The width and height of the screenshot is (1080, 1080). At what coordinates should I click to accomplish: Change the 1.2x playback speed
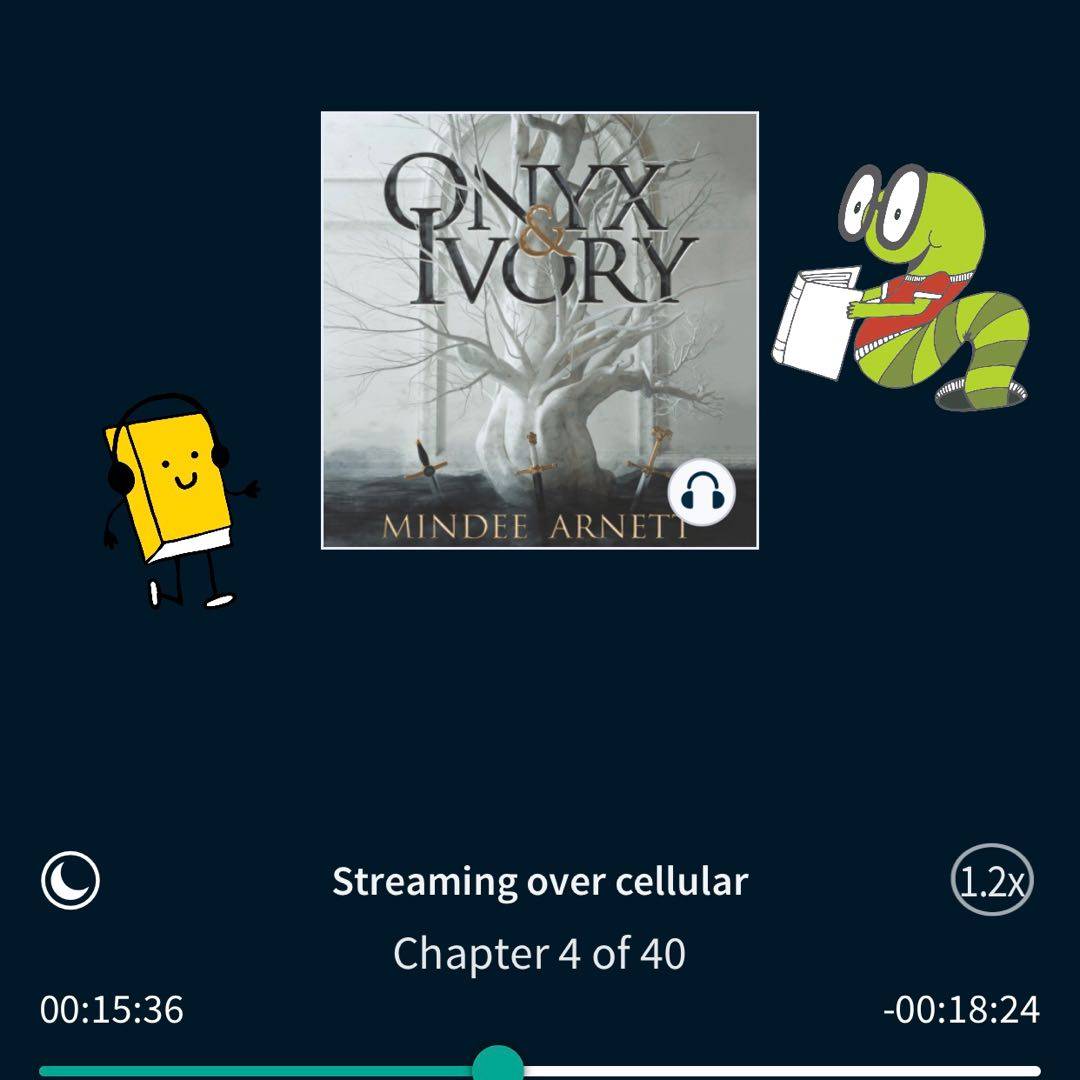tap(990, 882)
